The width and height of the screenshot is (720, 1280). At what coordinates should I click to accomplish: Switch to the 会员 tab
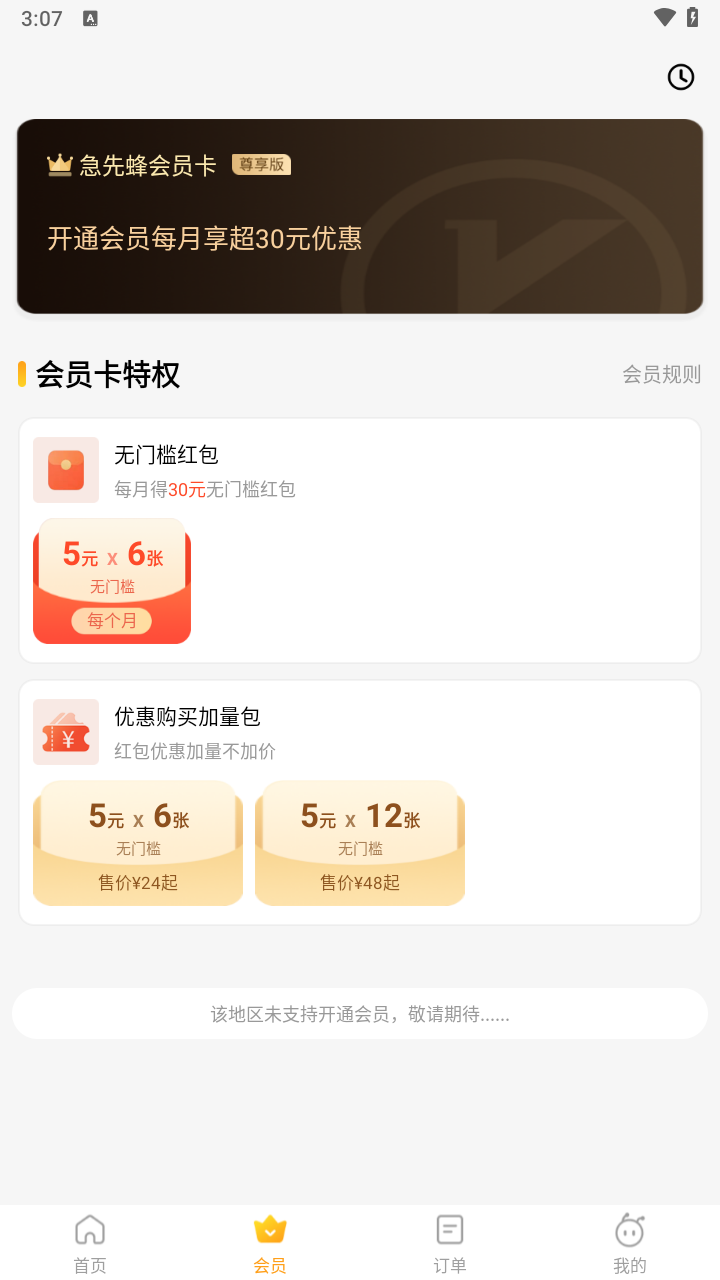[270, 1243]
